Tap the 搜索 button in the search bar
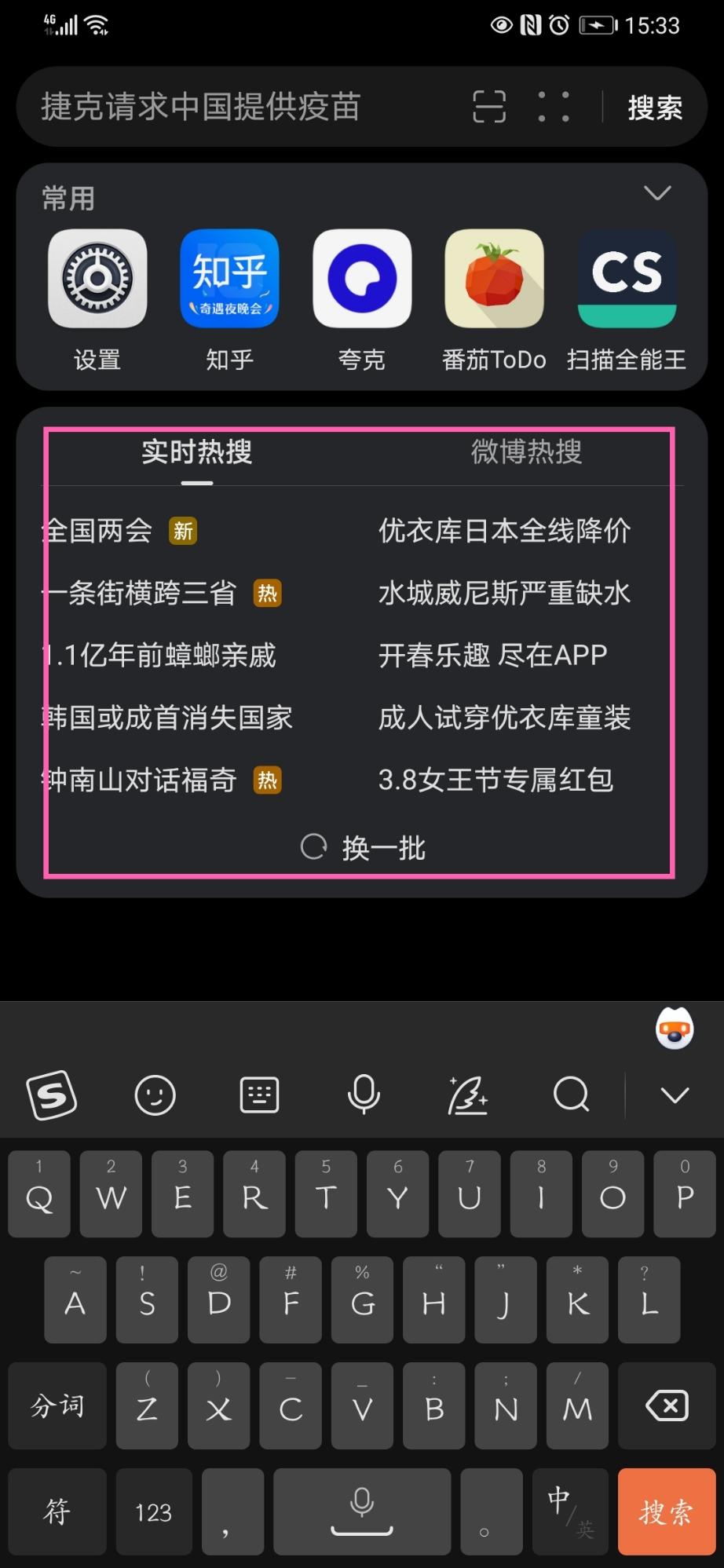Viewport: 724px width, 1568px height. click(655, 108)
